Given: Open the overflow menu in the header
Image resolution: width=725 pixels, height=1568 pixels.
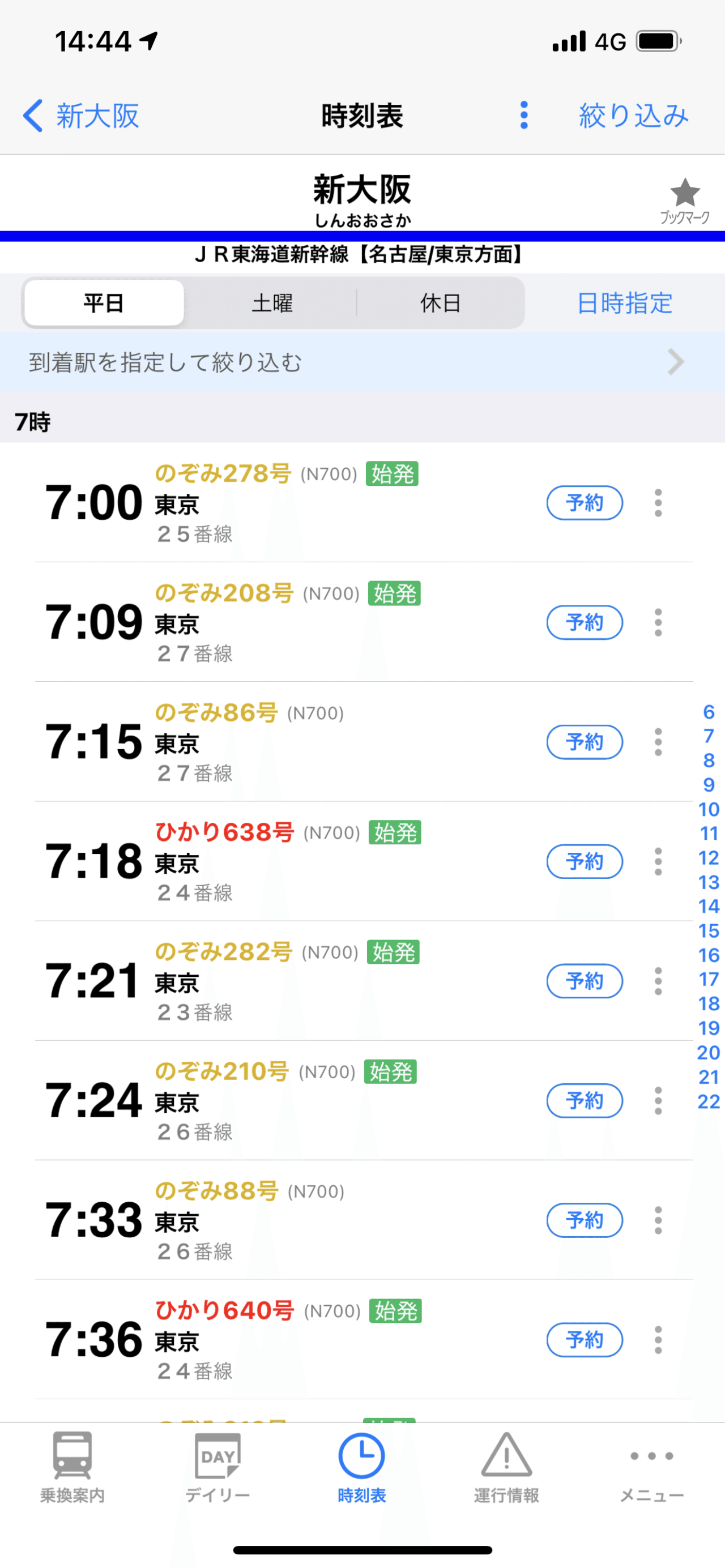Looking at the screenshot, I should coord(523,116).
